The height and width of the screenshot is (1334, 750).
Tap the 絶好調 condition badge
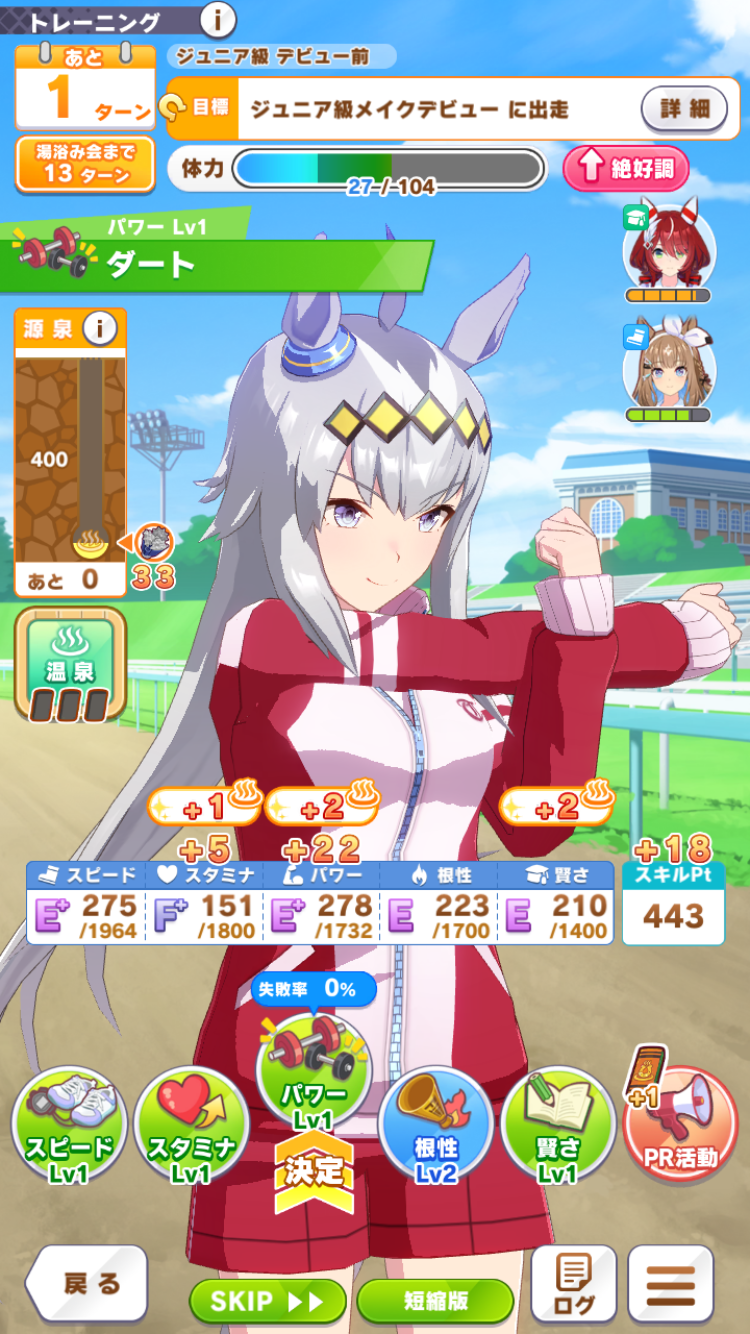pyautogui.click(x=626, y=169)
